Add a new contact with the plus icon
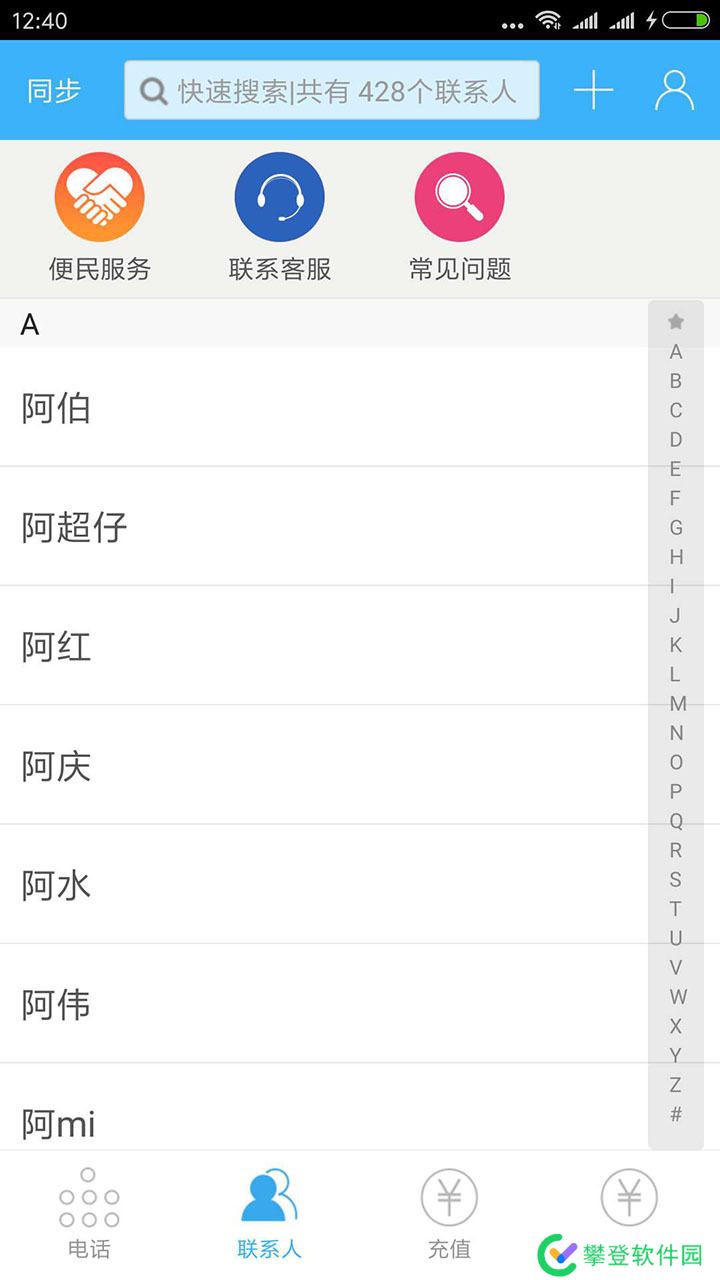The width and height of the screenshot is (720, 1280). pos(593,91)
